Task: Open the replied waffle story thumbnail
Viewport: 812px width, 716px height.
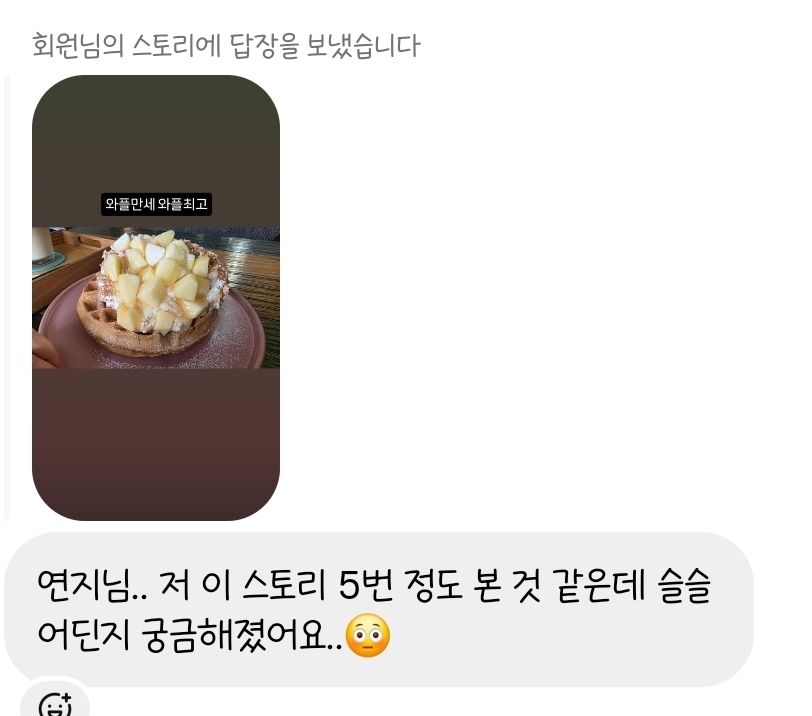Action: pyautogui.click(x=156, y=298)
